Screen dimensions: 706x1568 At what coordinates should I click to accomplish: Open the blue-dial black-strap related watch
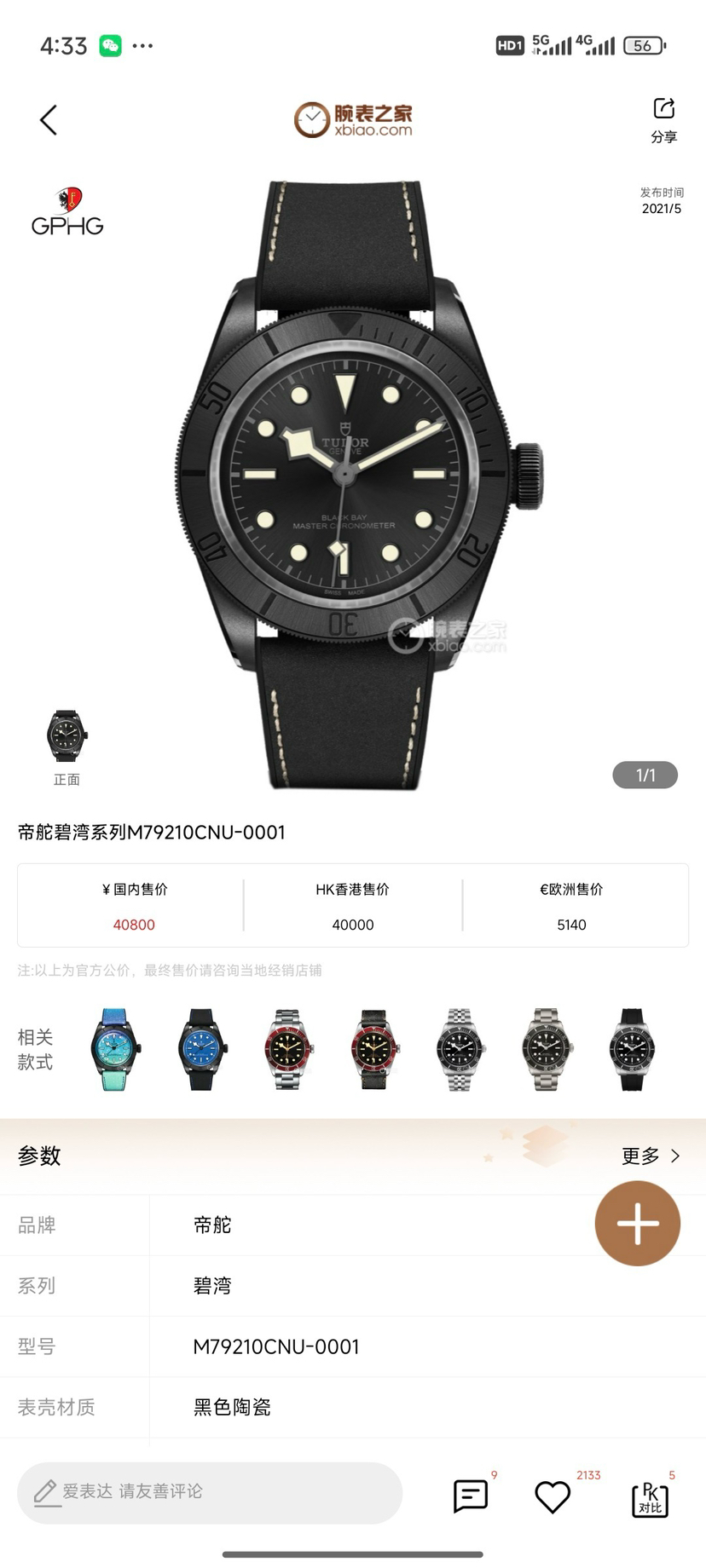[201, 1049]
